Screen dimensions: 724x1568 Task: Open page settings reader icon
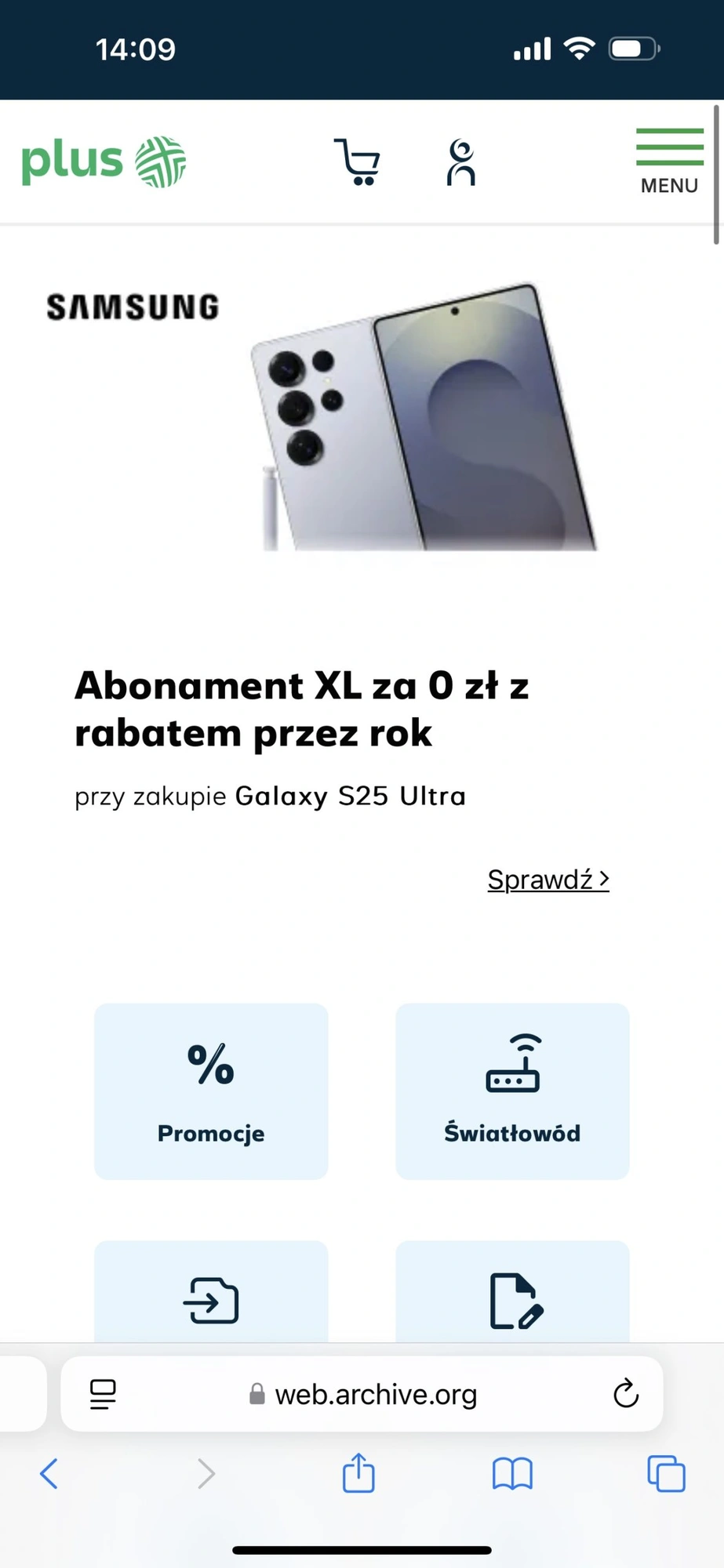tap(103, 1394)
